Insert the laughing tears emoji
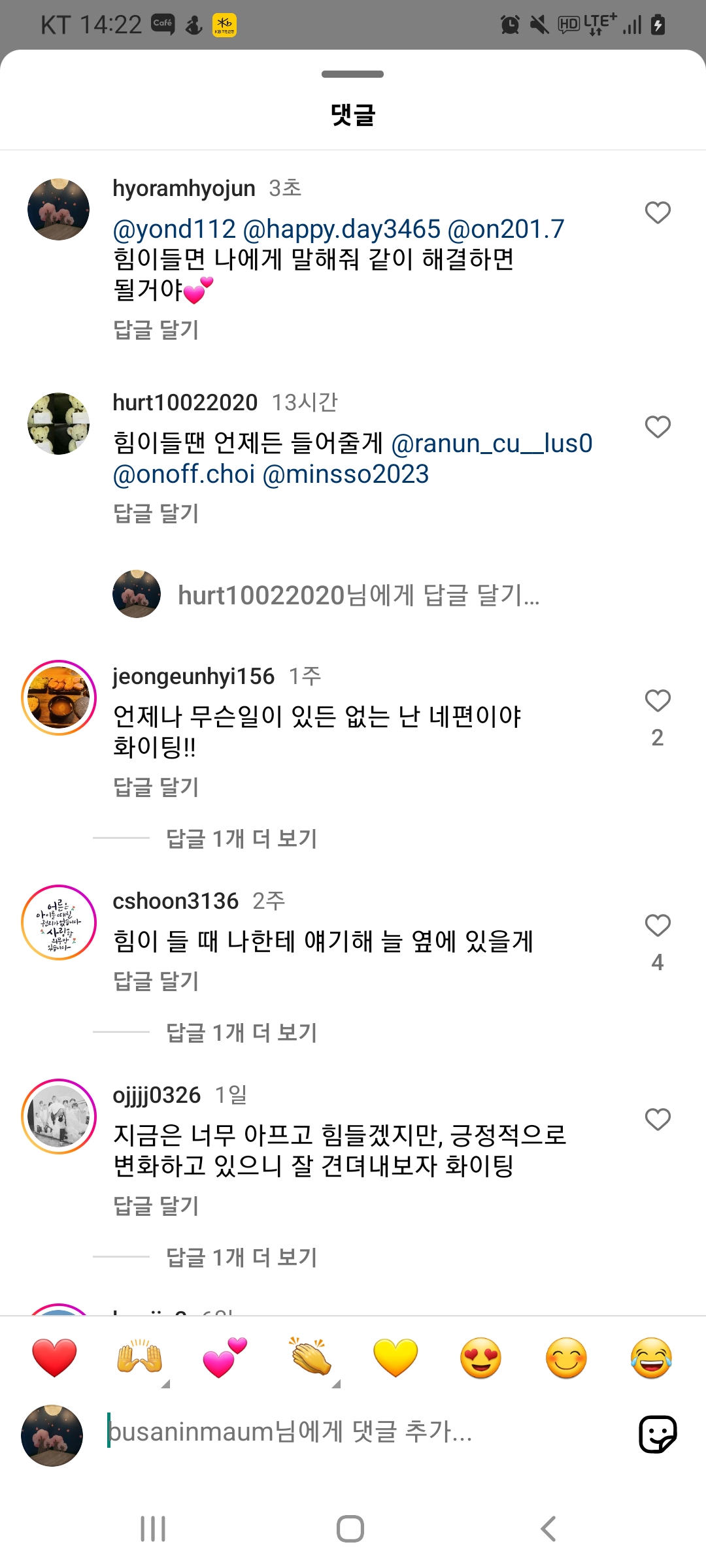This screenshot has width=706, height=1568. (x=651, y=1358)
